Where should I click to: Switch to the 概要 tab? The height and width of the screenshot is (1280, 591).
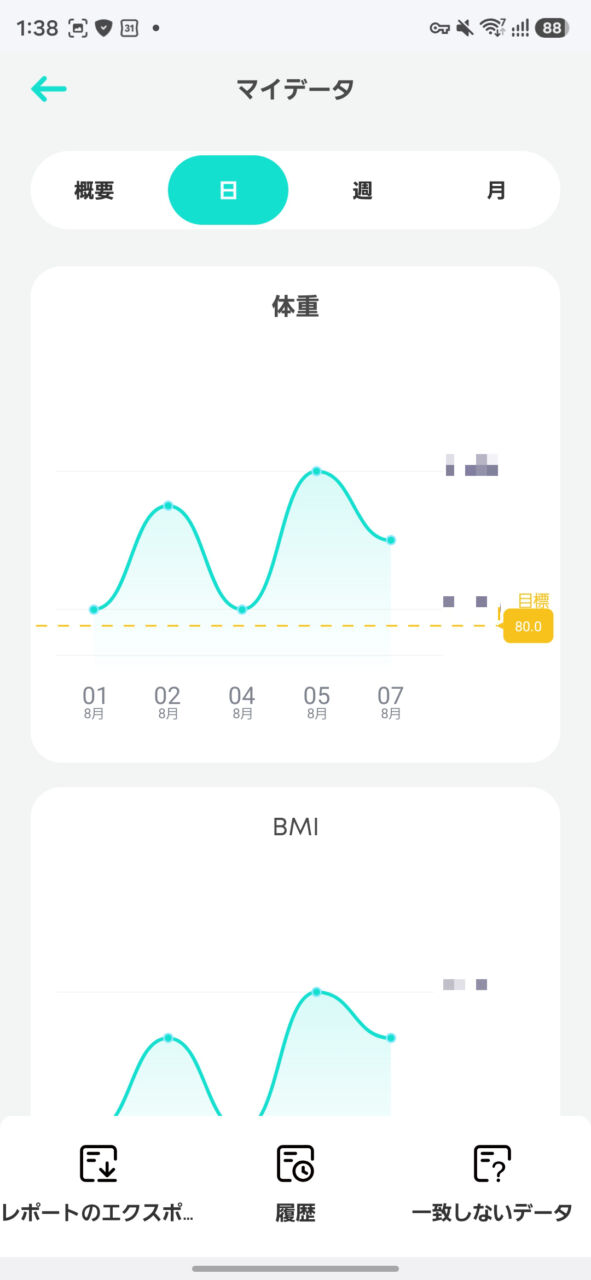(x=94, y=190)
